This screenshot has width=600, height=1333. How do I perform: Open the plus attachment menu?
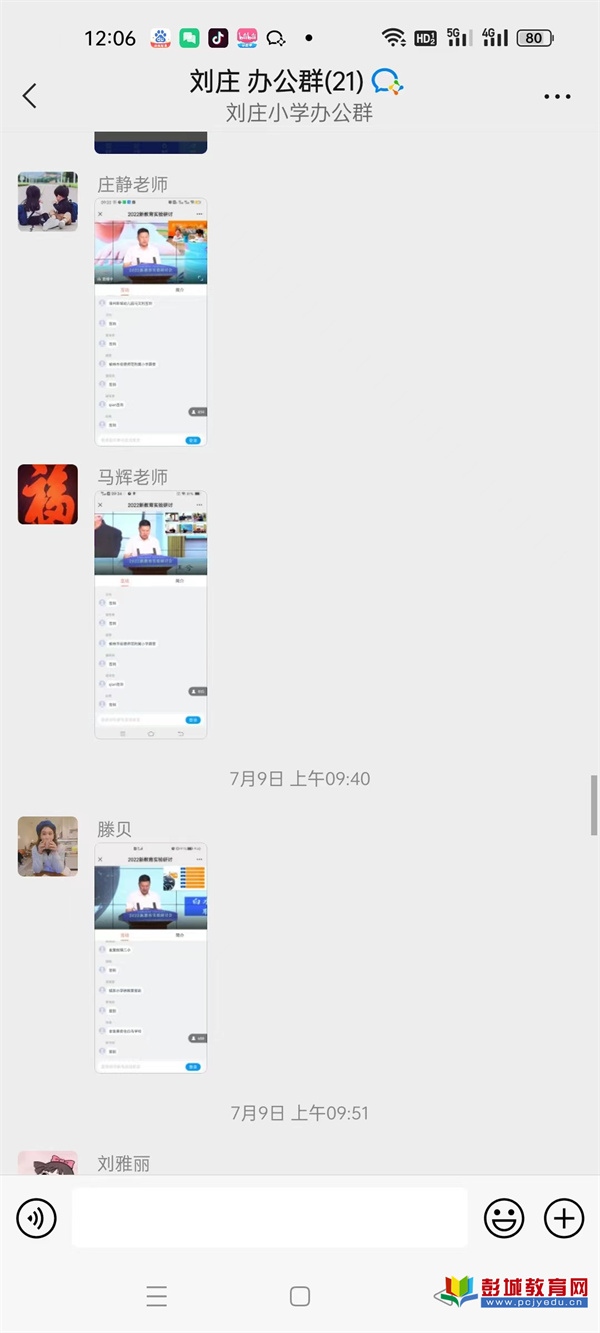563,1218
